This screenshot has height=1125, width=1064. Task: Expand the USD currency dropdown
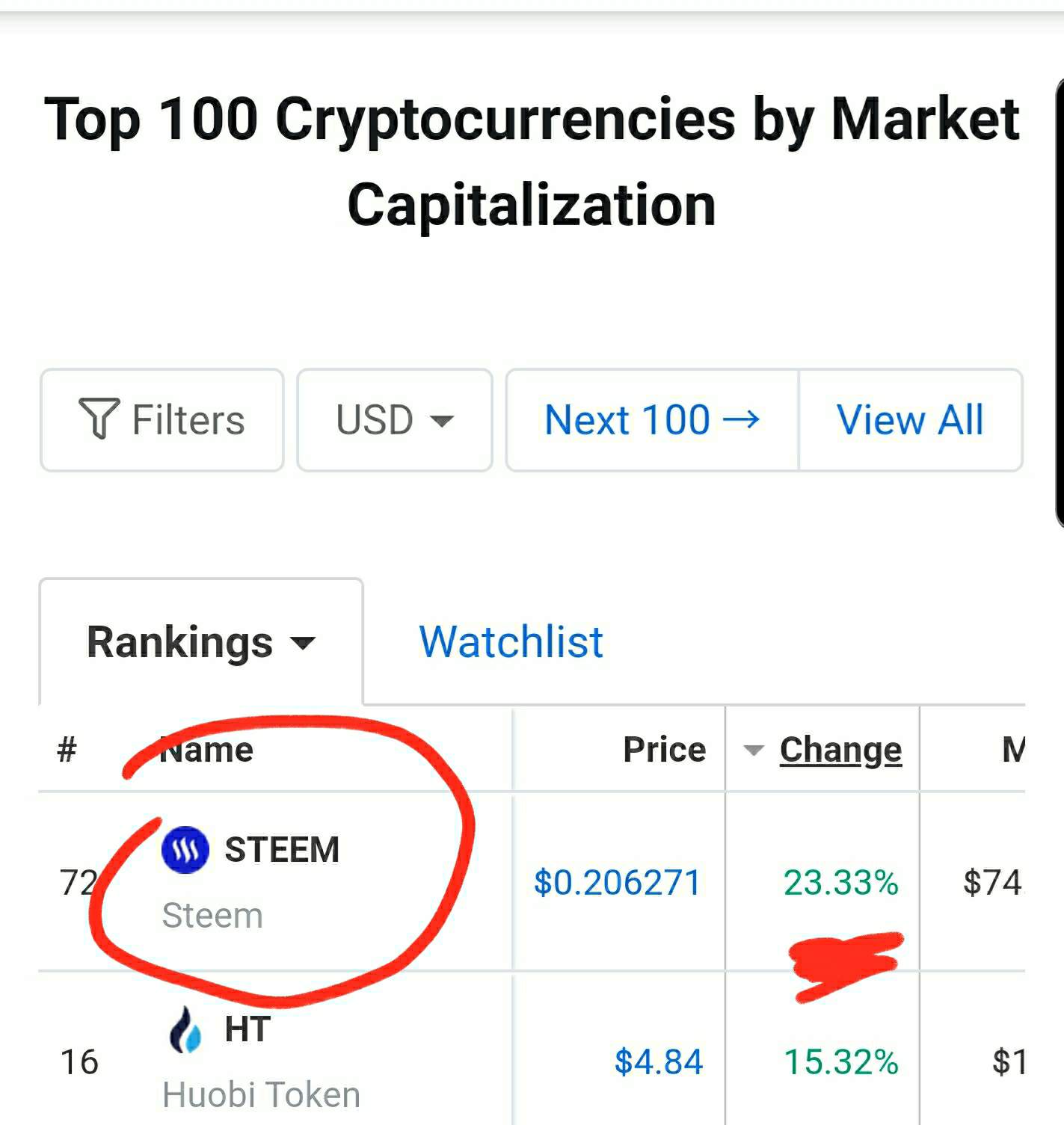(394, 420)
